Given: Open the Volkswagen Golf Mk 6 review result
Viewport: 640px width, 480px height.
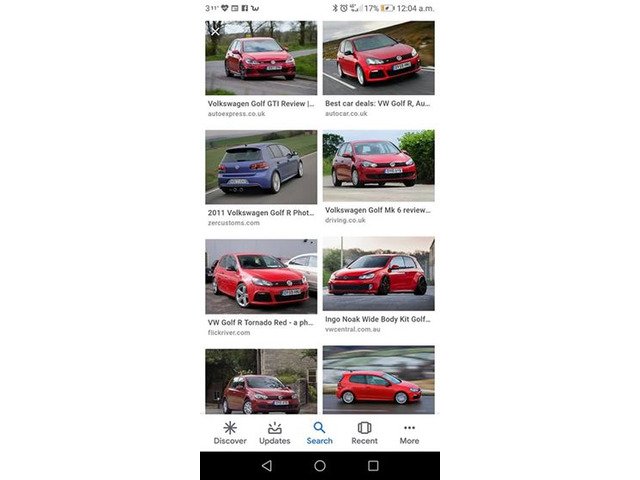Looking at the screenshot, I should click(x=378, y=167).
